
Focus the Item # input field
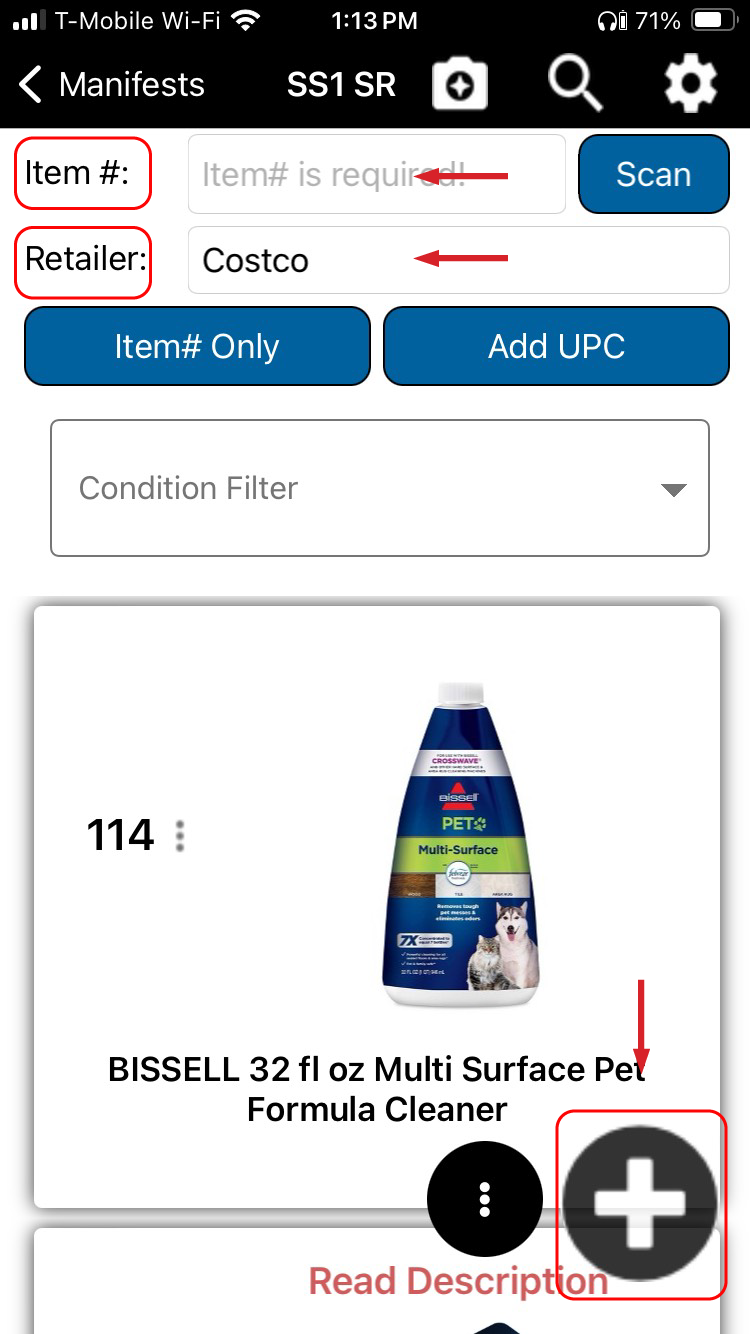[376, 175]
